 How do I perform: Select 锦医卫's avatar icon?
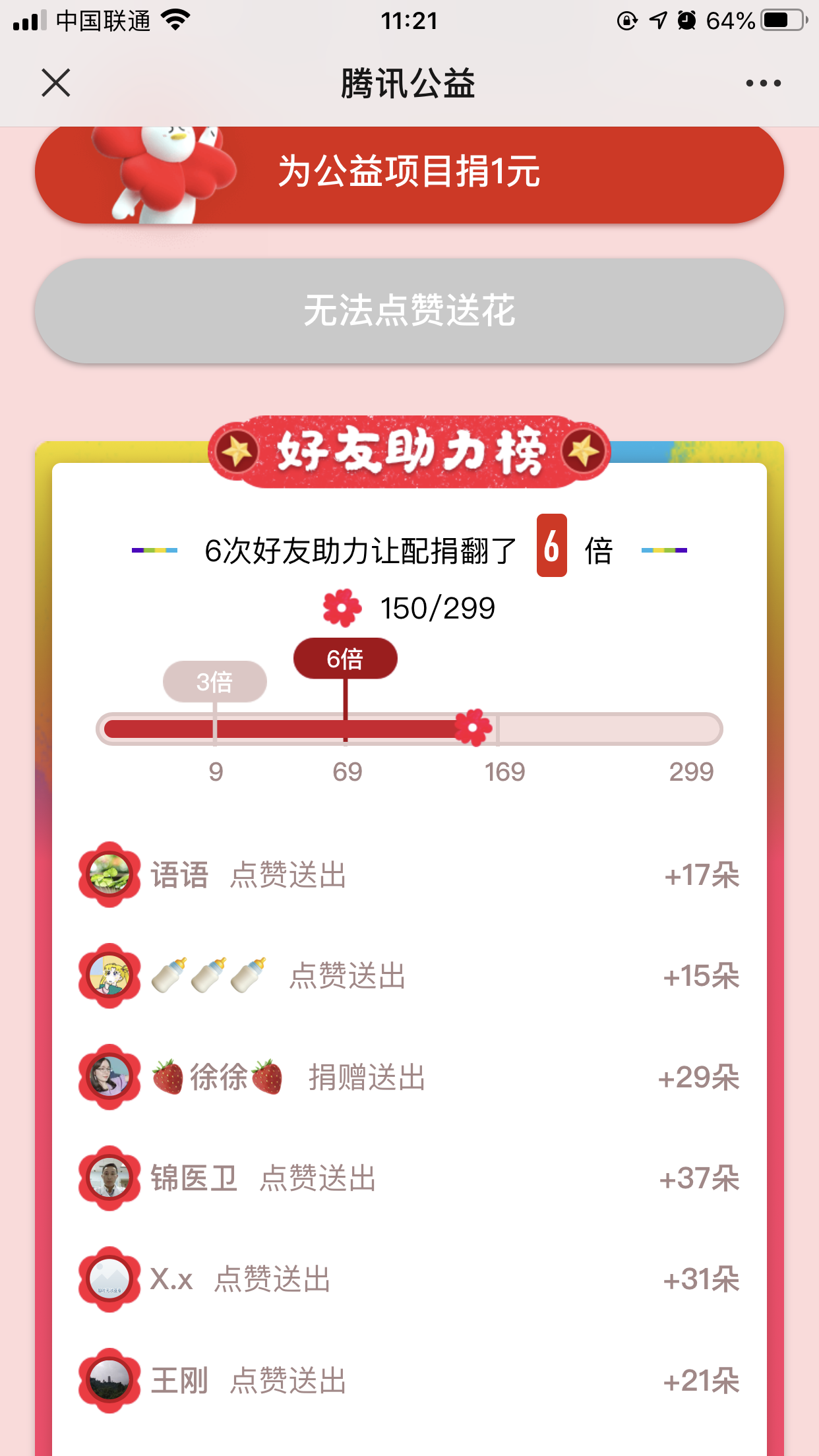[x=109, y=1180]
